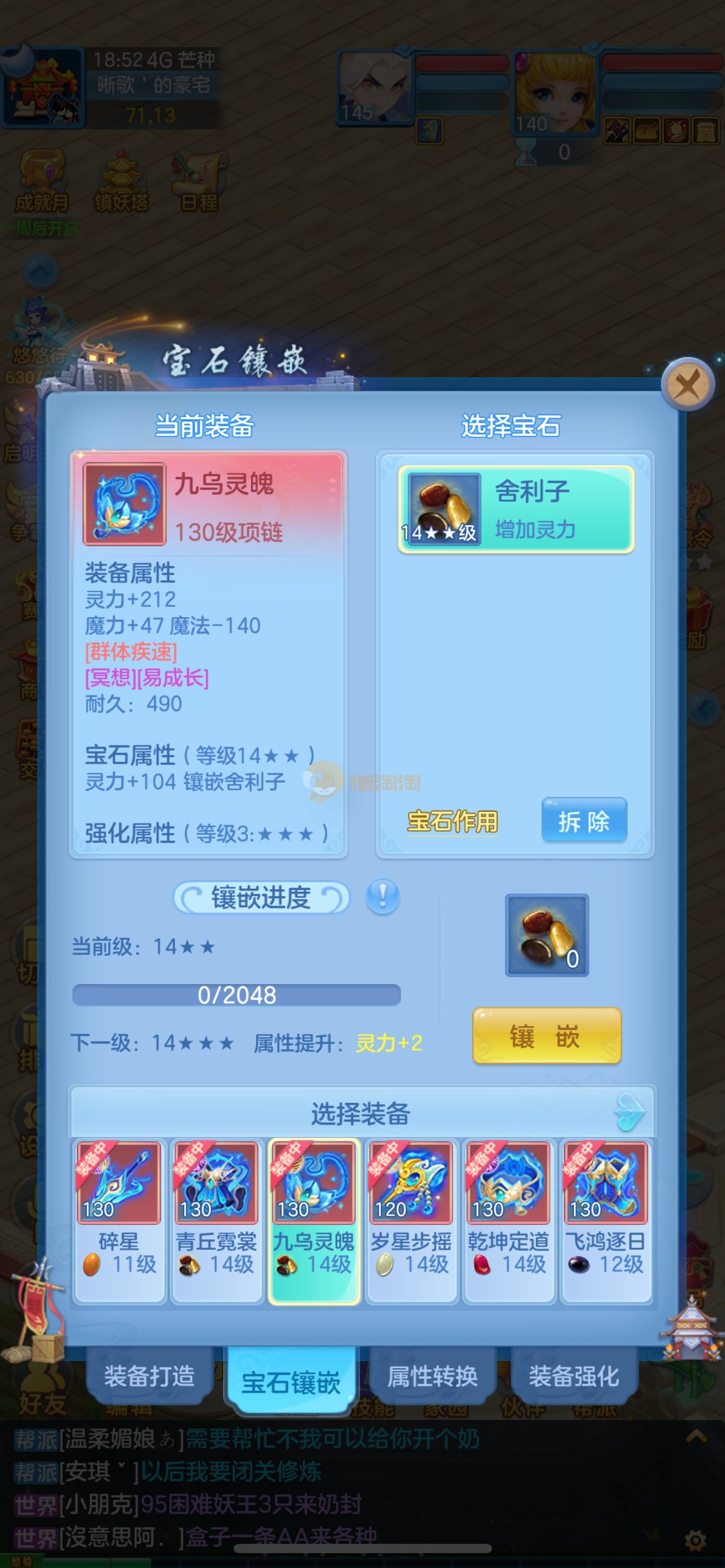
Task: Select the 舍利子 gem card
Action: (x=516, y=509)
